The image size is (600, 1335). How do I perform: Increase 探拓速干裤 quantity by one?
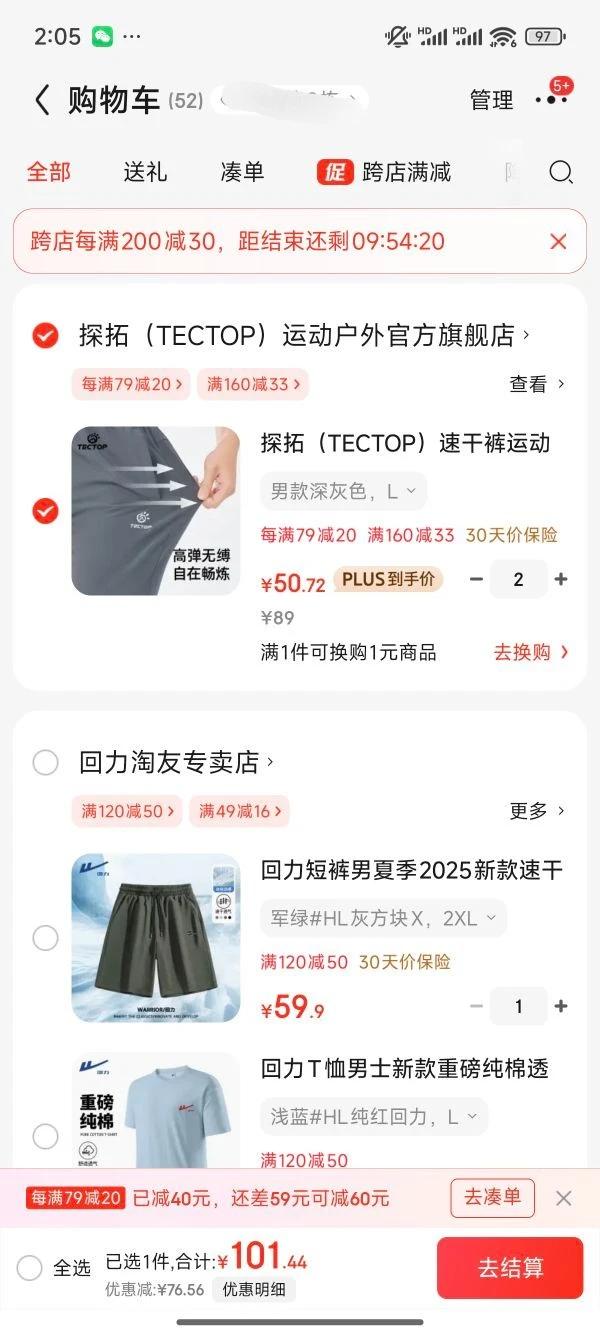coord(561,580)
